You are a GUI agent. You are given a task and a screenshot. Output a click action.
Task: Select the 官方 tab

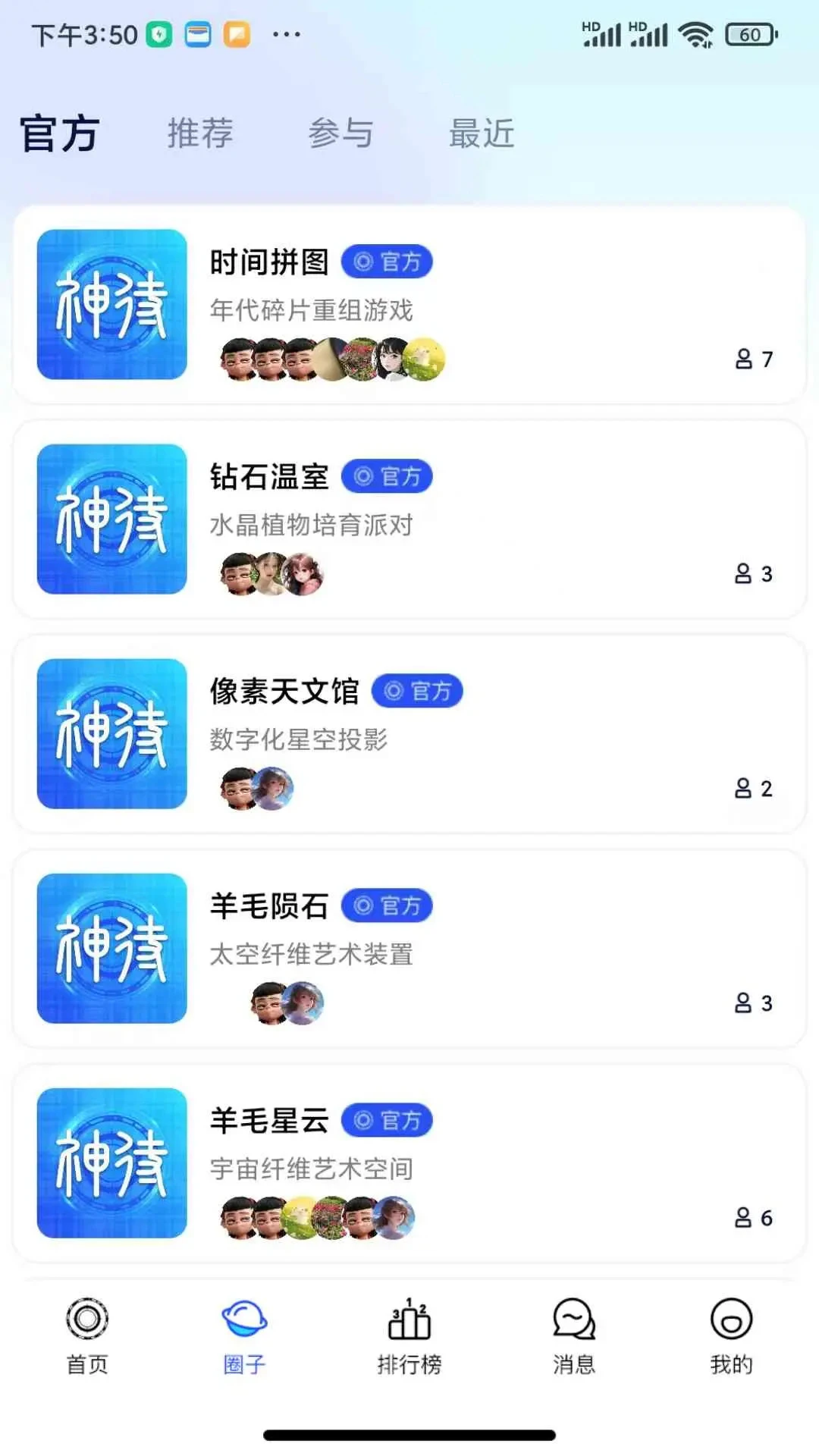point(60,133)
